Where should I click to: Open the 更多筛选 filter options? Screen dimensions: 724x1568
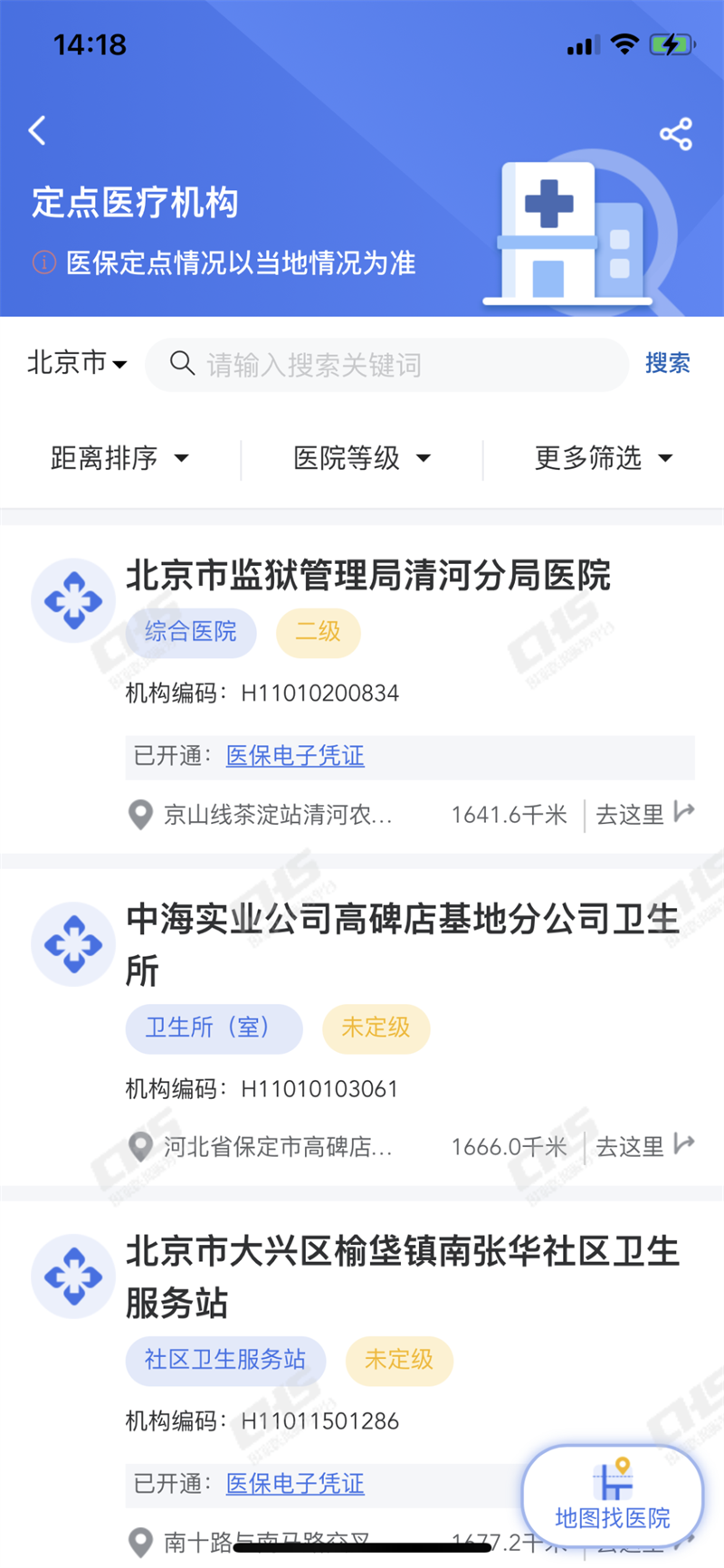pos(603,458)
